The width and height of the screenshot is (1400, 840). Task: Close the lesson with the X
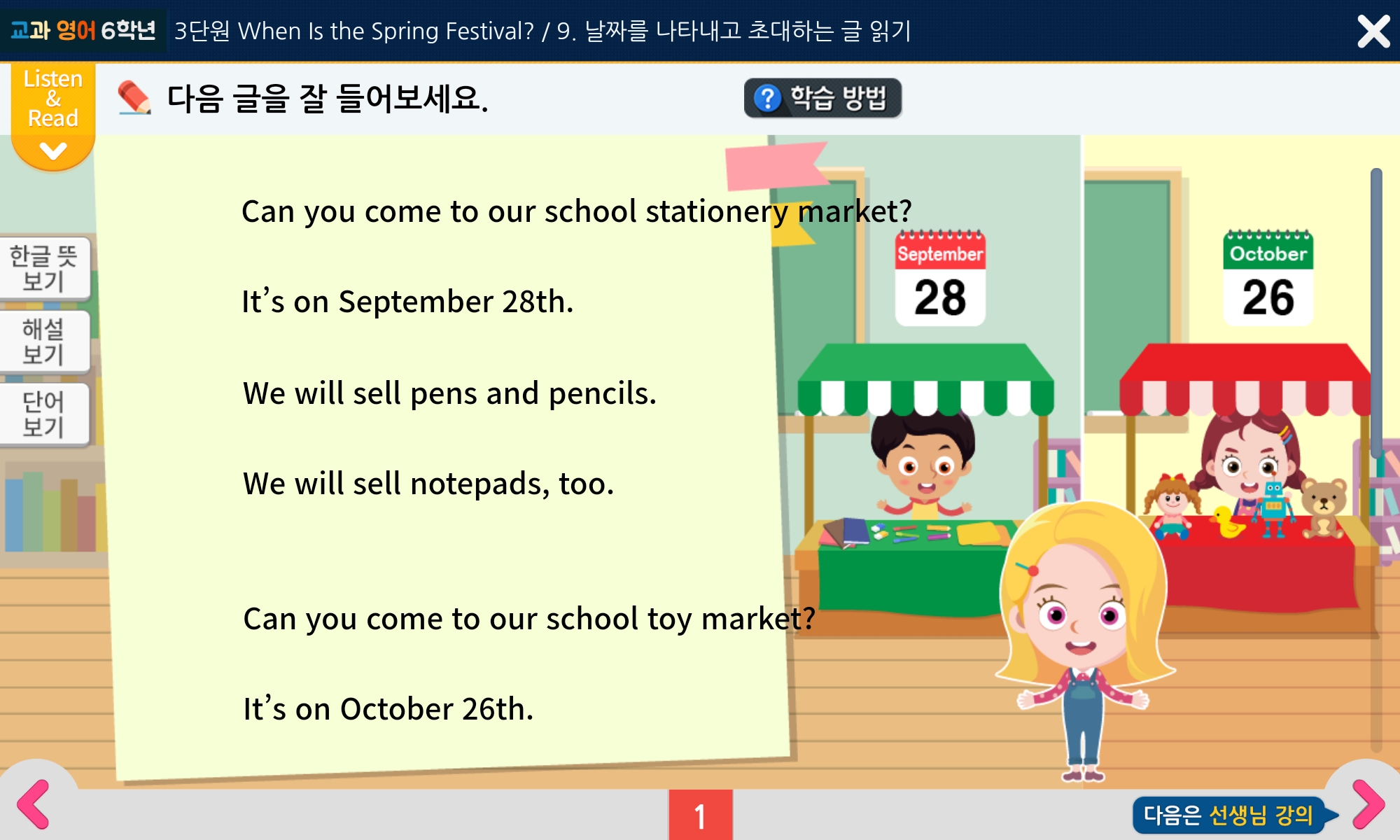pyautogui.click(x=1373, y=31)
